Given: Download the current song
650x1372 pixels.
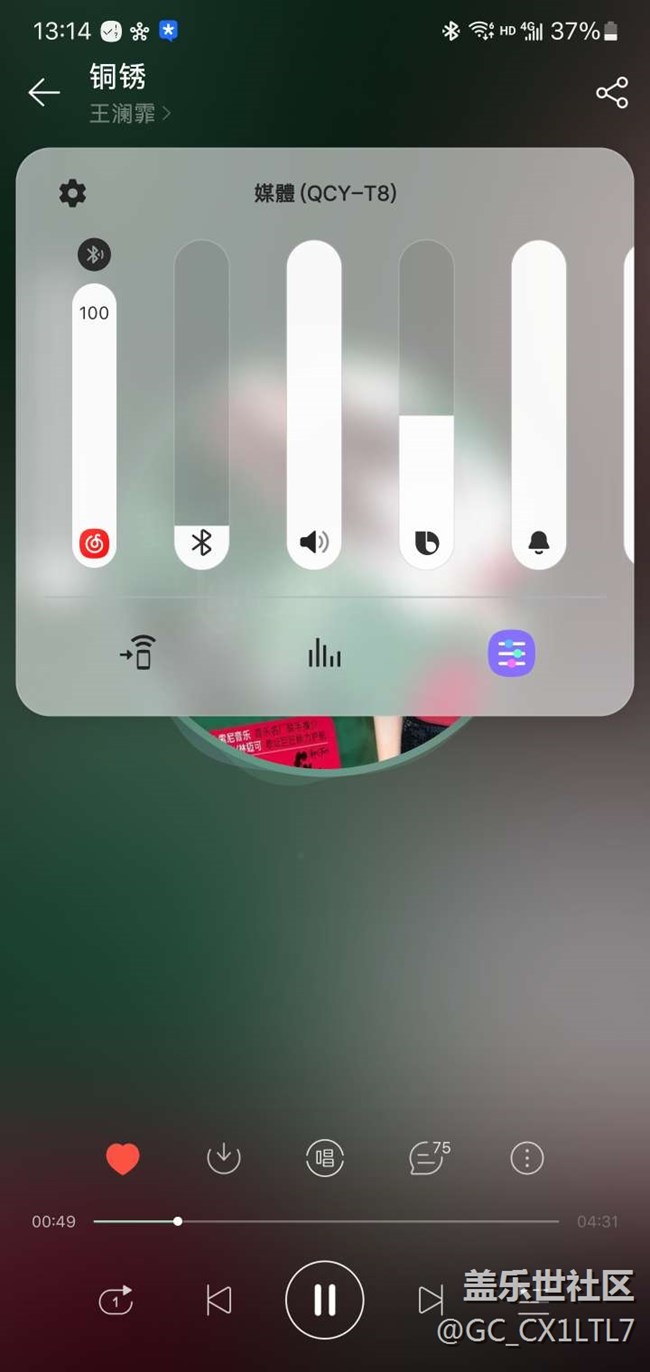Looking at the screenshot, I should click(x=224, y=1159).
